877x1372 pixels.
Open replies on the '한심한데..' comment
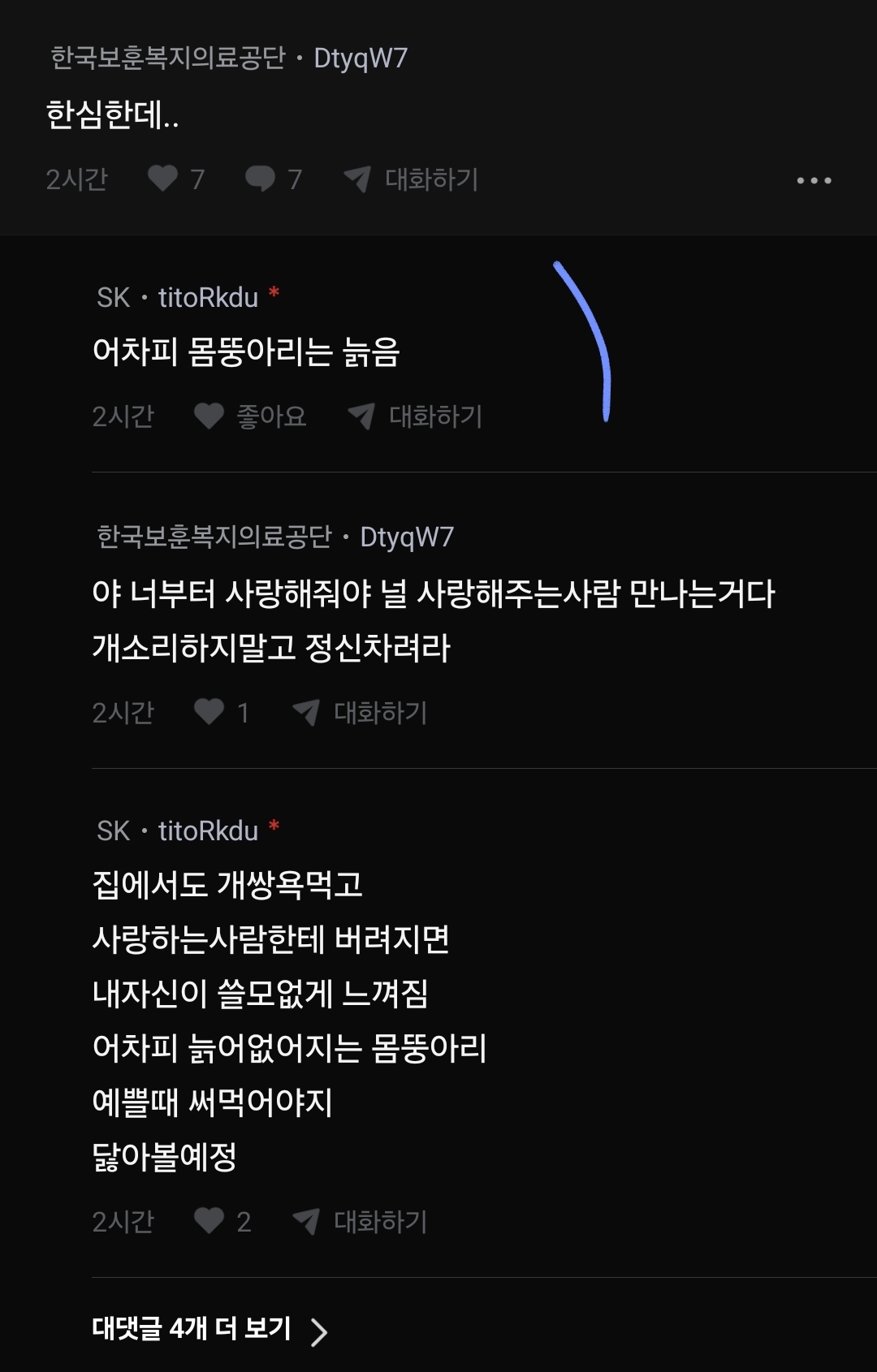click(261, 179)
